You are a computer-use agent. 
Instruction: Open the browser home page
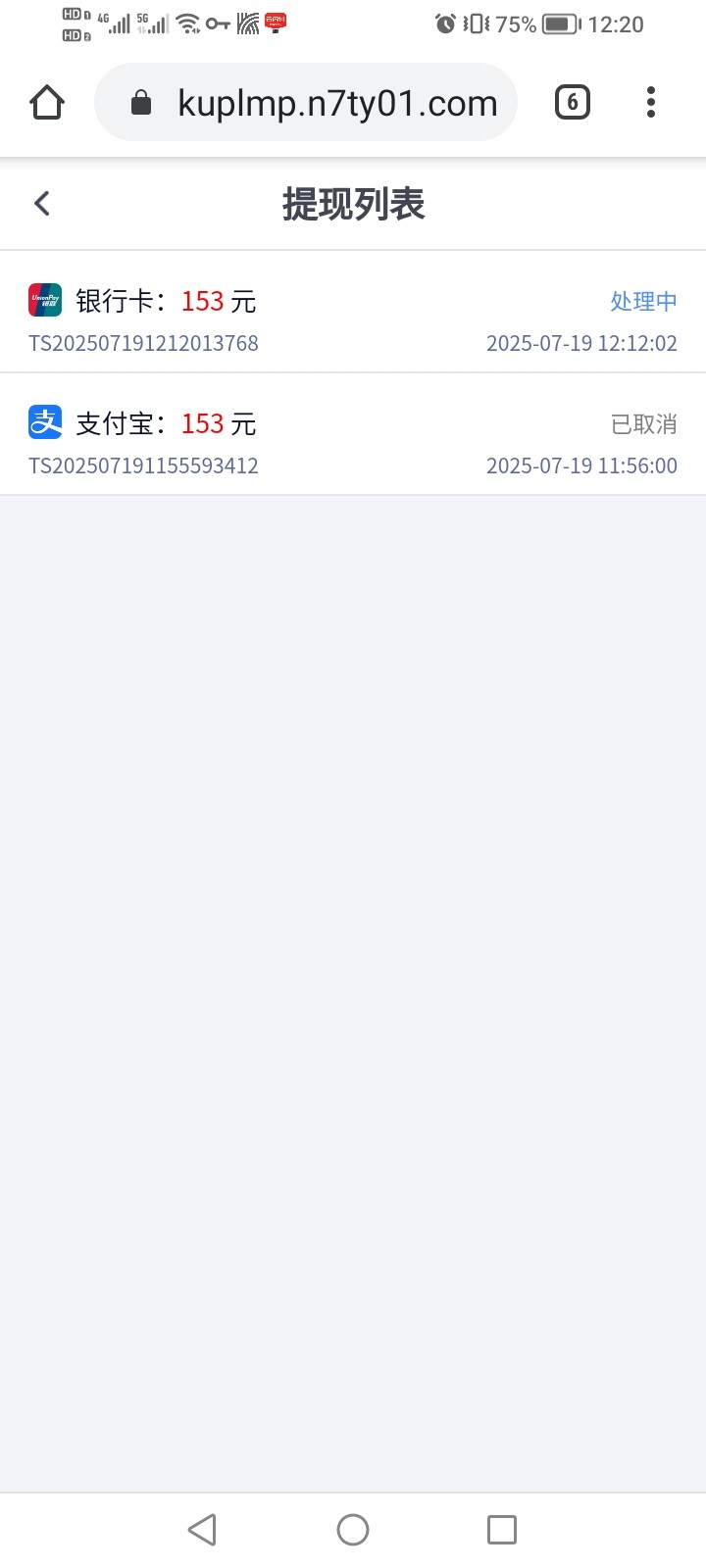[47, 102]
